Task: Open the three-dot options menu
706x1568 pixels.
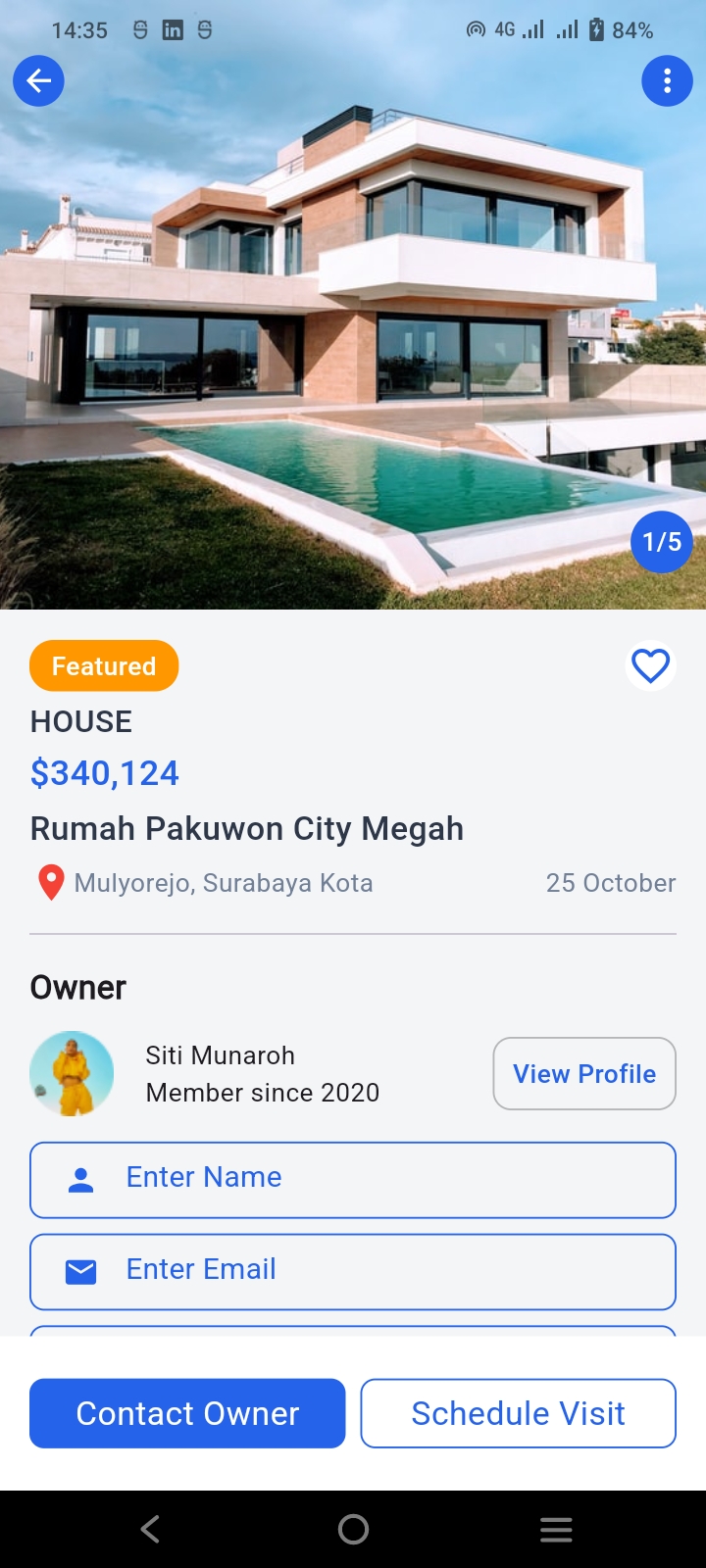Action: [x=668, y=80]
